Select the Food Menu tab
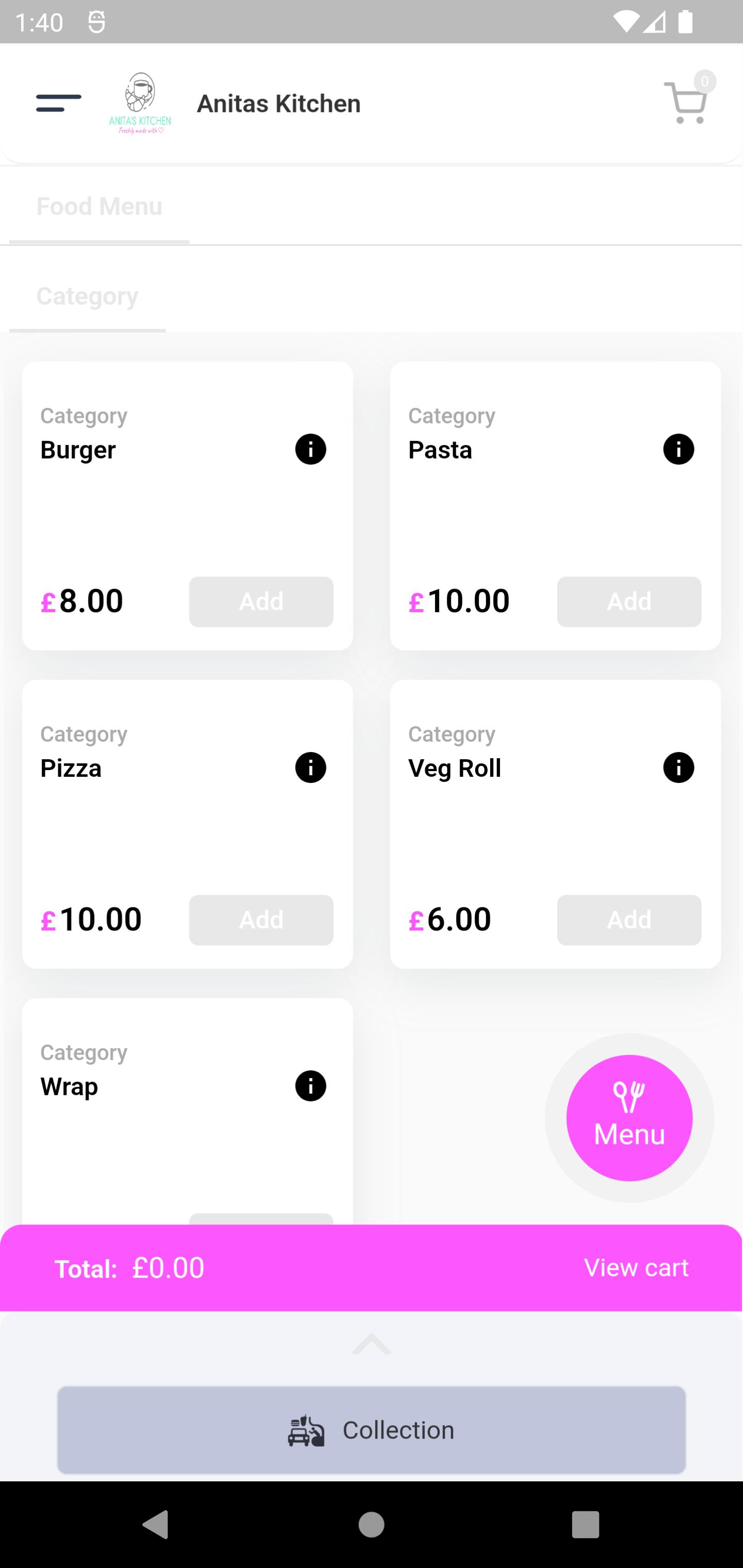The image size is (743, 1568). 99,207
